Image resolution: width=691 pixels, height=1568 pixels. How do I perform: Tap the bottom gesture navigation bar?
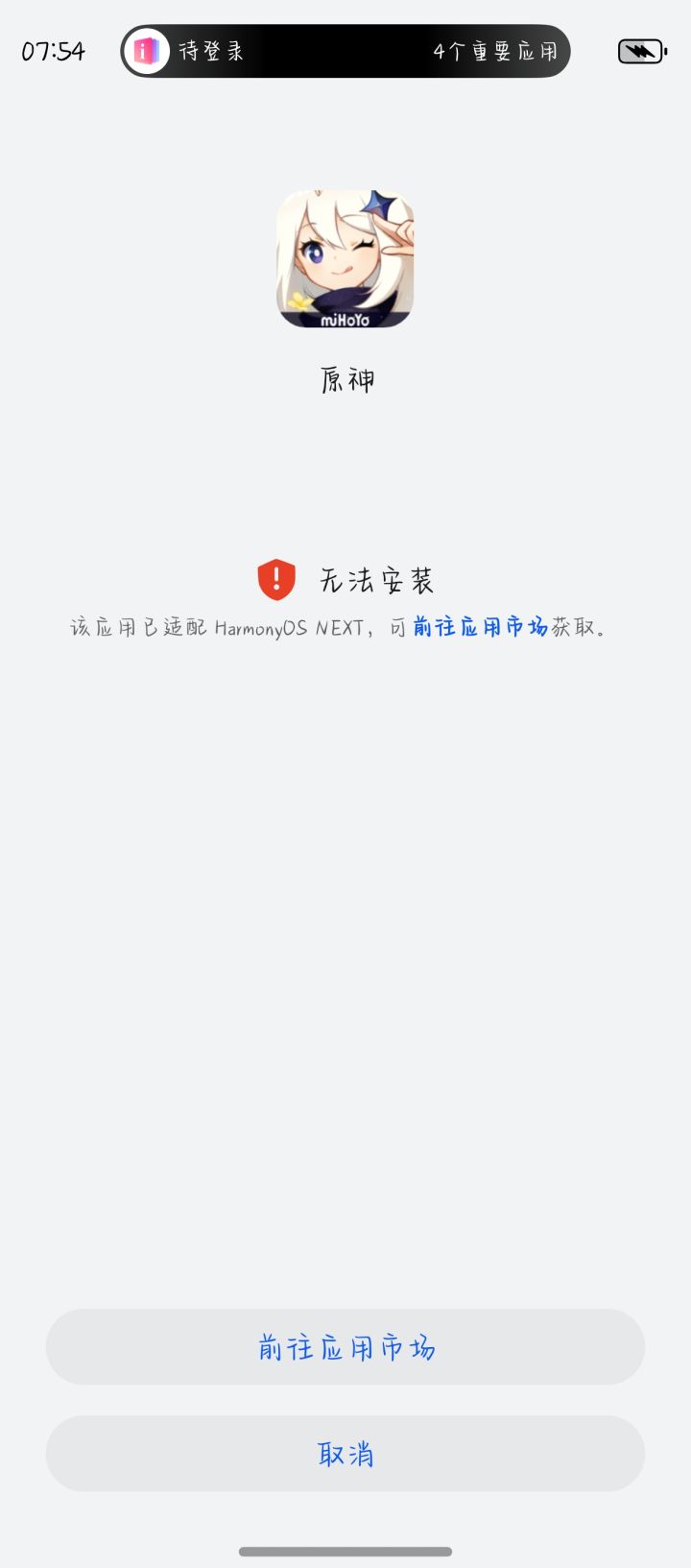(345, 1550)
